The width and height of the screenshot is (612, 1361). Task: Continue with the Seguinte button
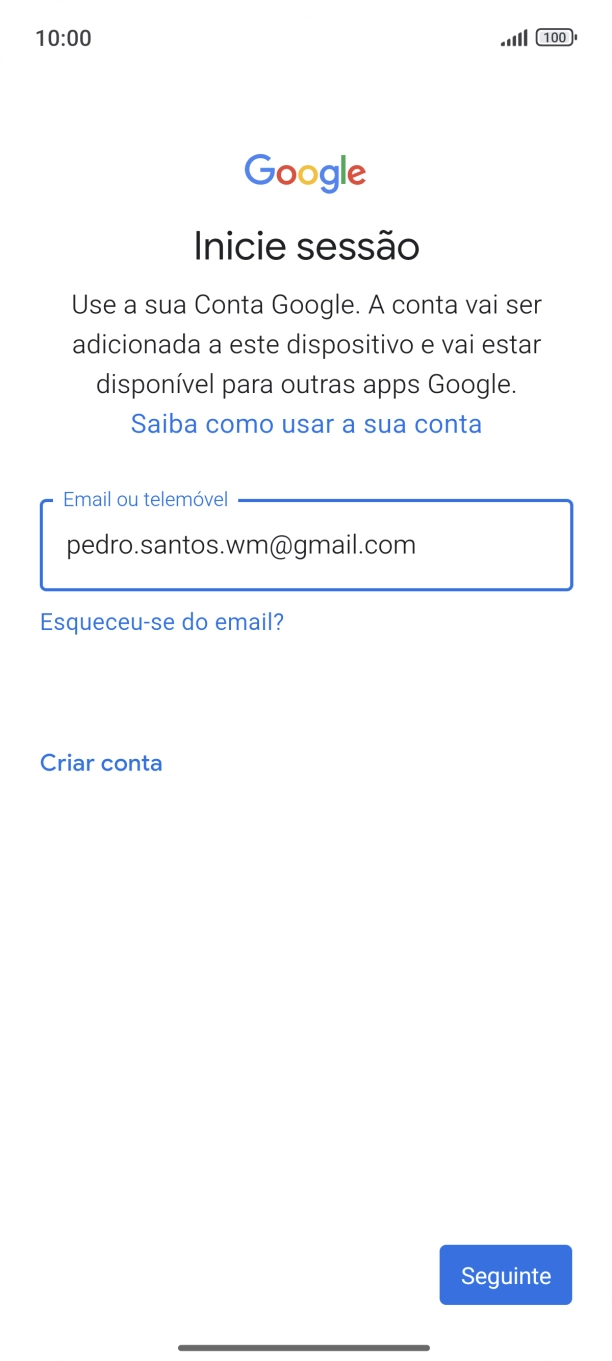[505, 1275]
